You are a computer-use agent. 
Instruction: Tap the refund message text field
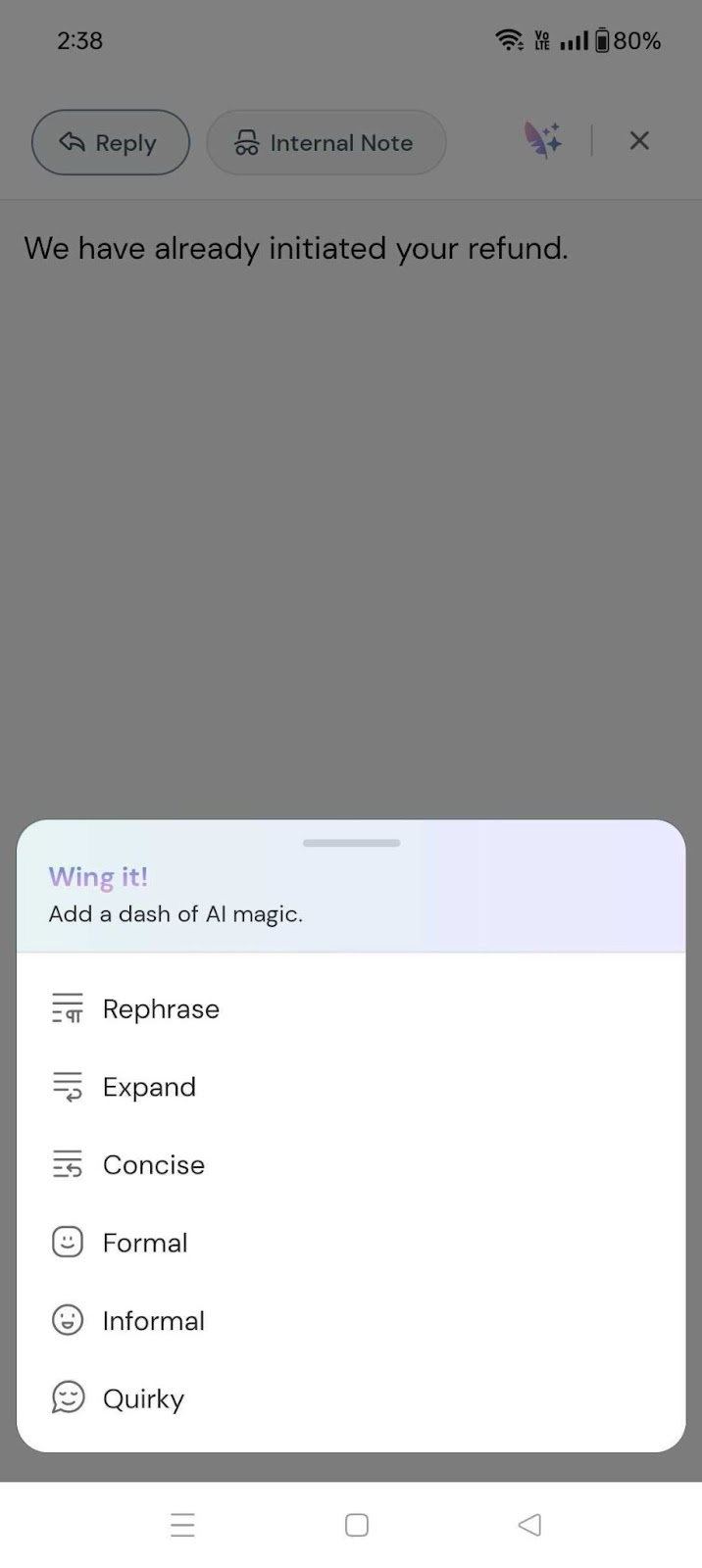click(296, 249)
